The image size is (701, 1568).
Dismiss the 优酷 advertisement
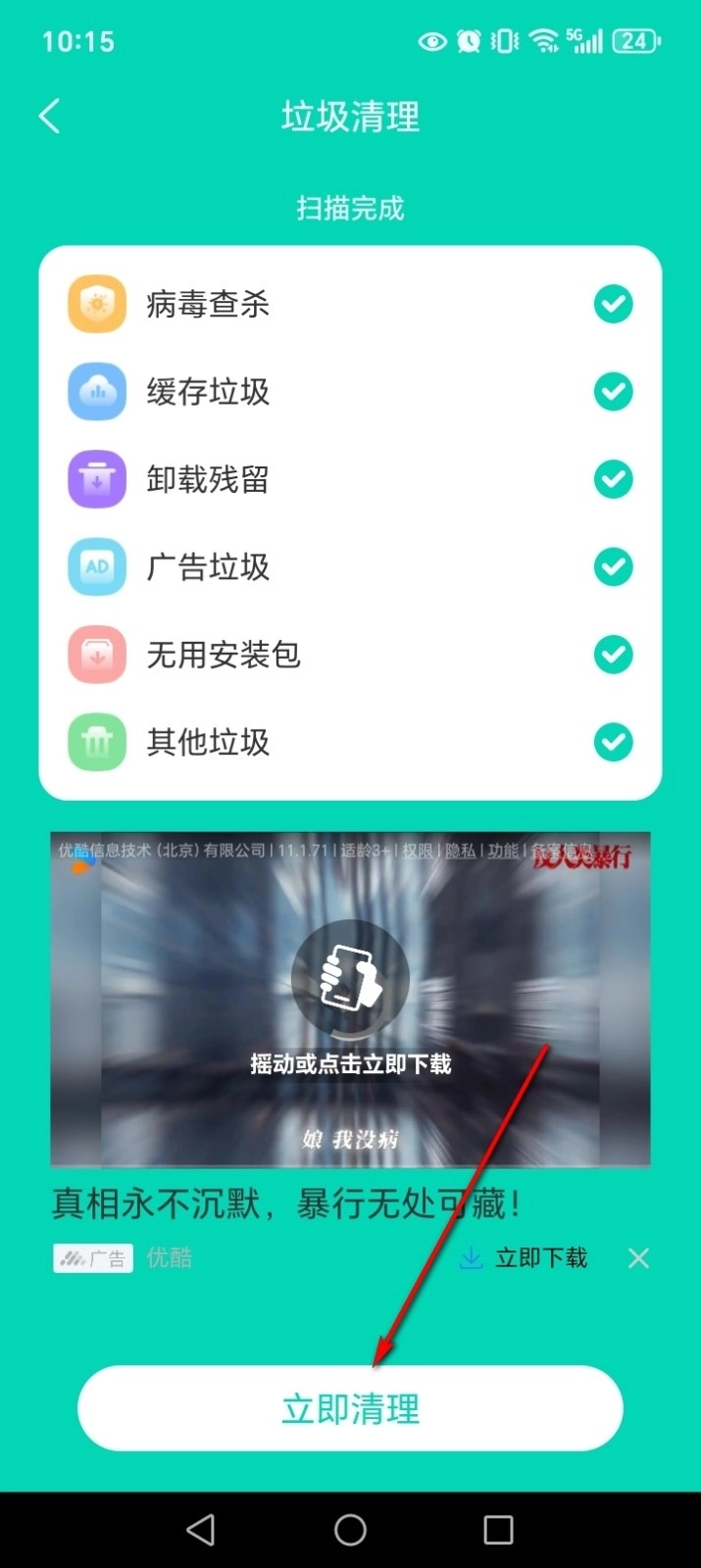coord(638,1258)
